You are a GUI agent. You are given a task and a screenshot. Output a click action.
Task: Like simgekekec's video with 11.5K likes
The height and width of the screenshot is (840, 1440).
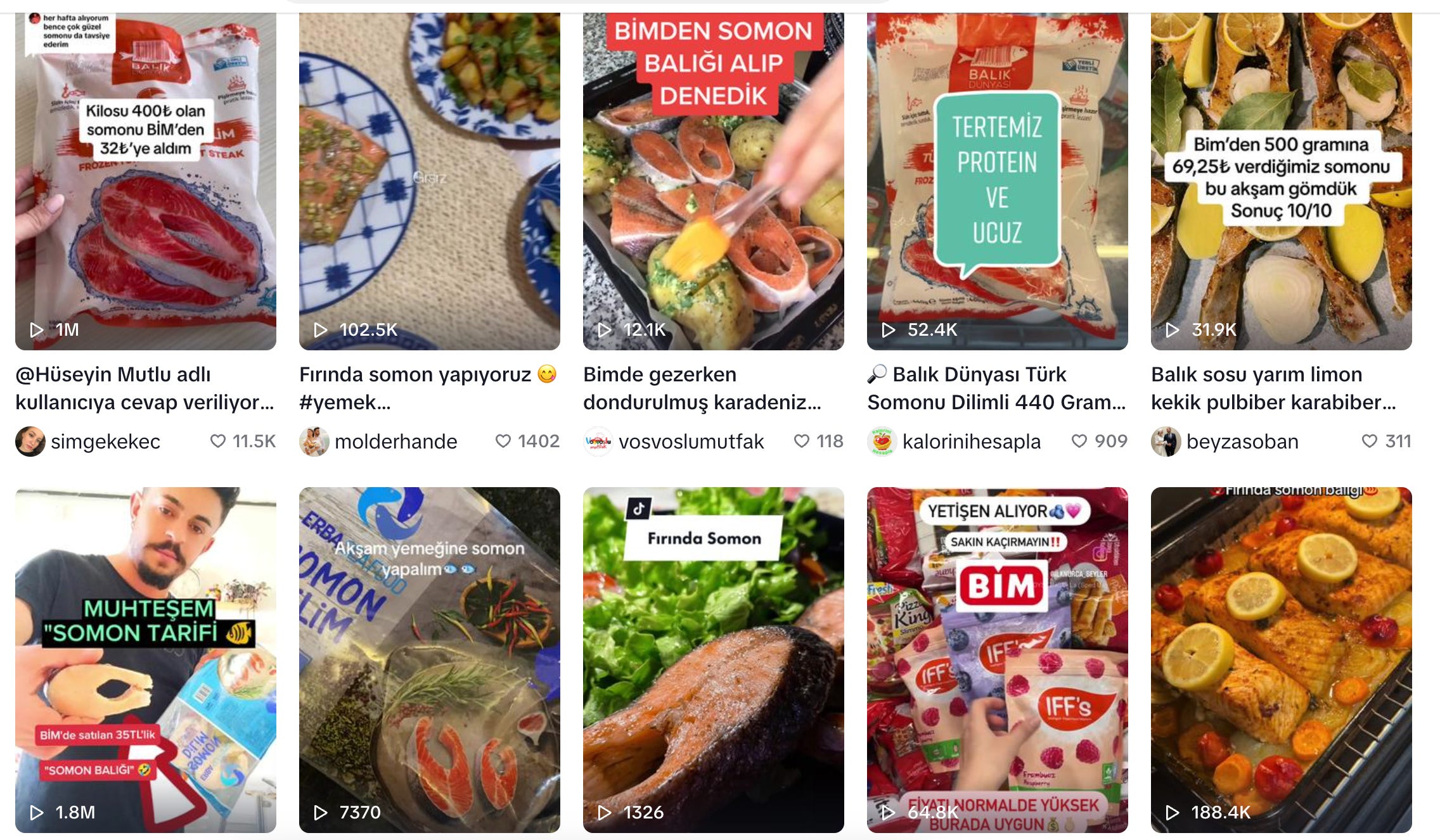(218, 441)
